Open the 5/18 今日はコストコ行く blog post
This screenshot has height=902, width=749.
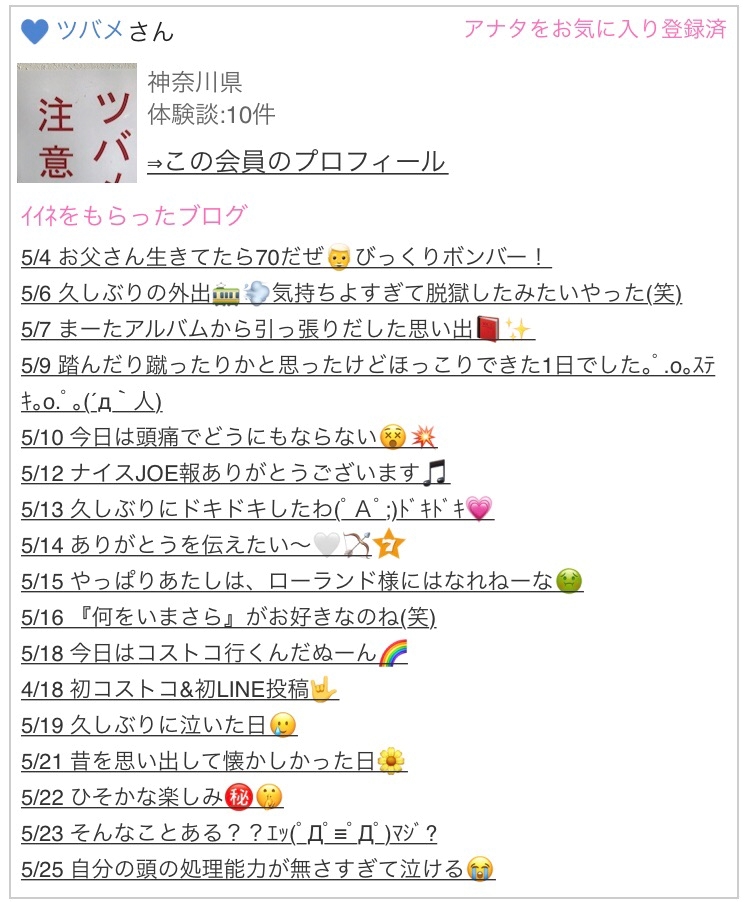click(214, 653)
